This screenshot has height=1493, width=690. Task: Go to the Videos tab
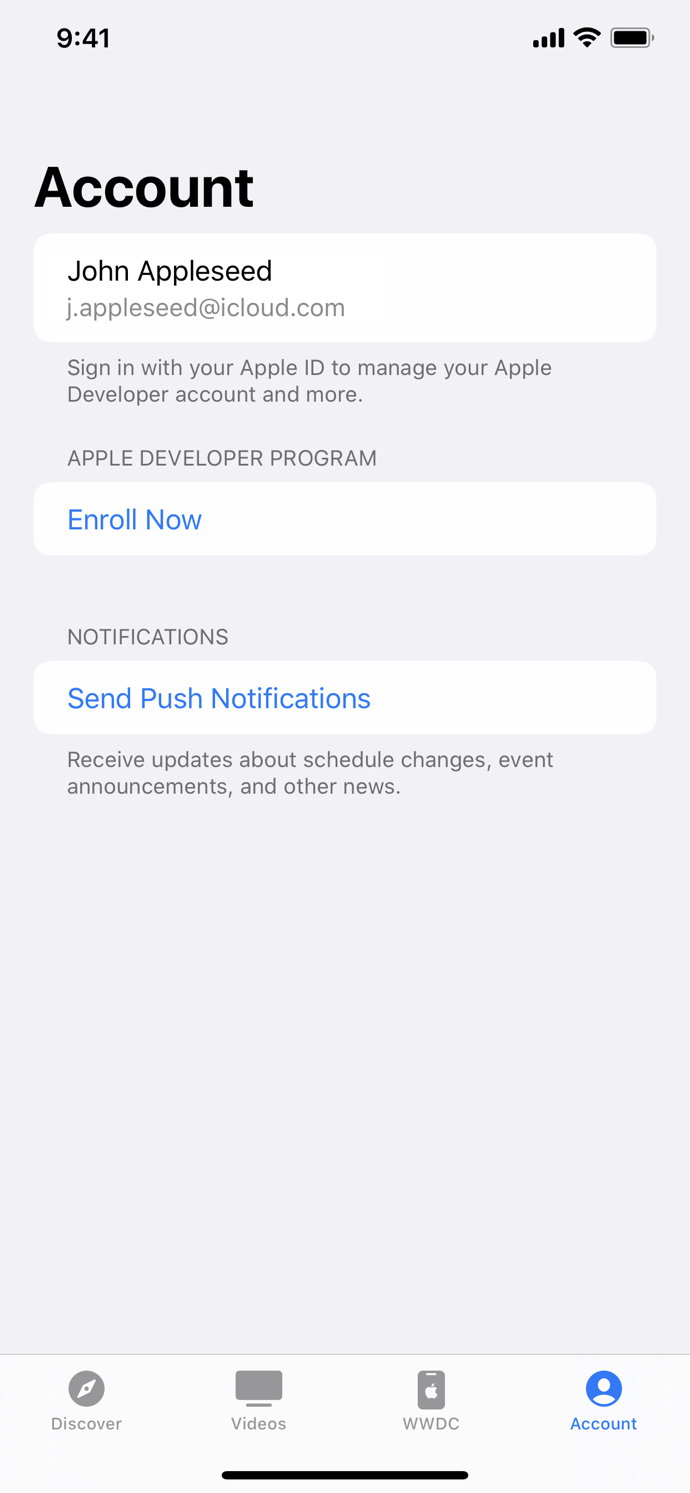[x=259, y=1401]
